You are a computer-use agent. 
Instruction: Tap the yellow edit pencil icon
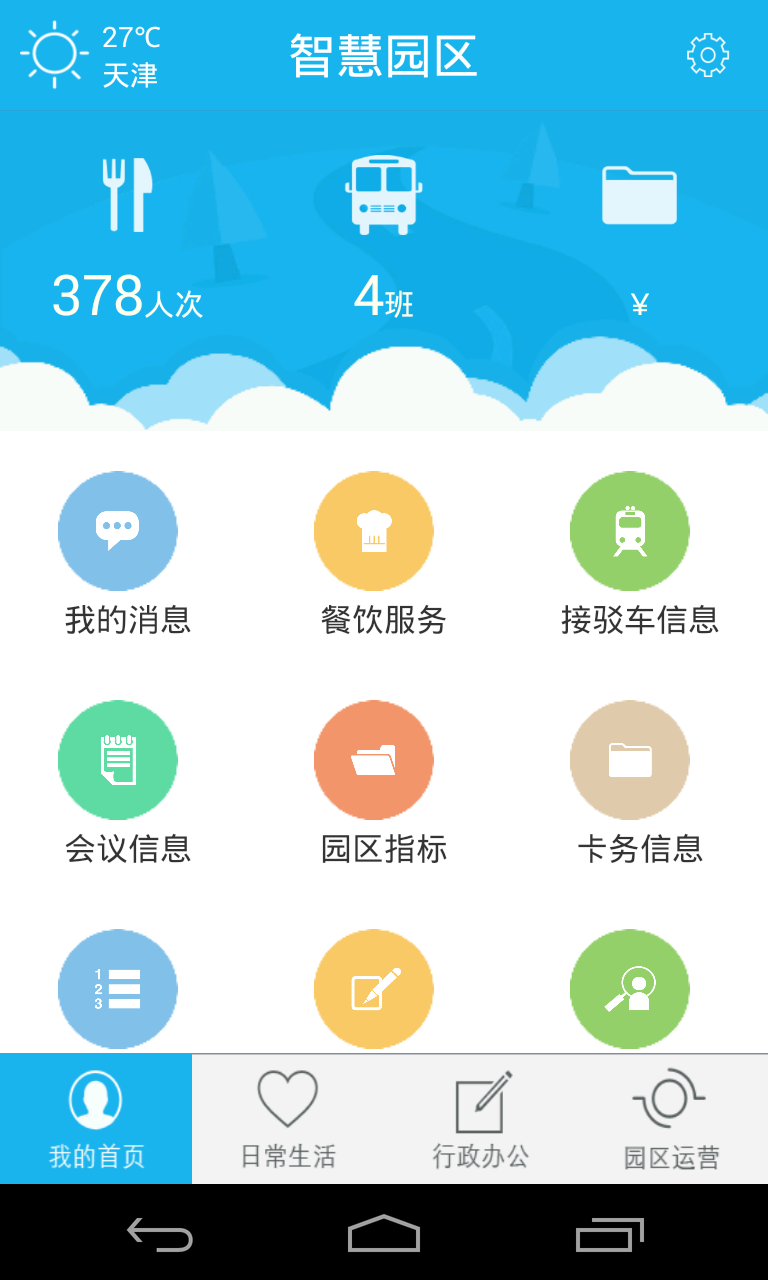pos(374,989)
